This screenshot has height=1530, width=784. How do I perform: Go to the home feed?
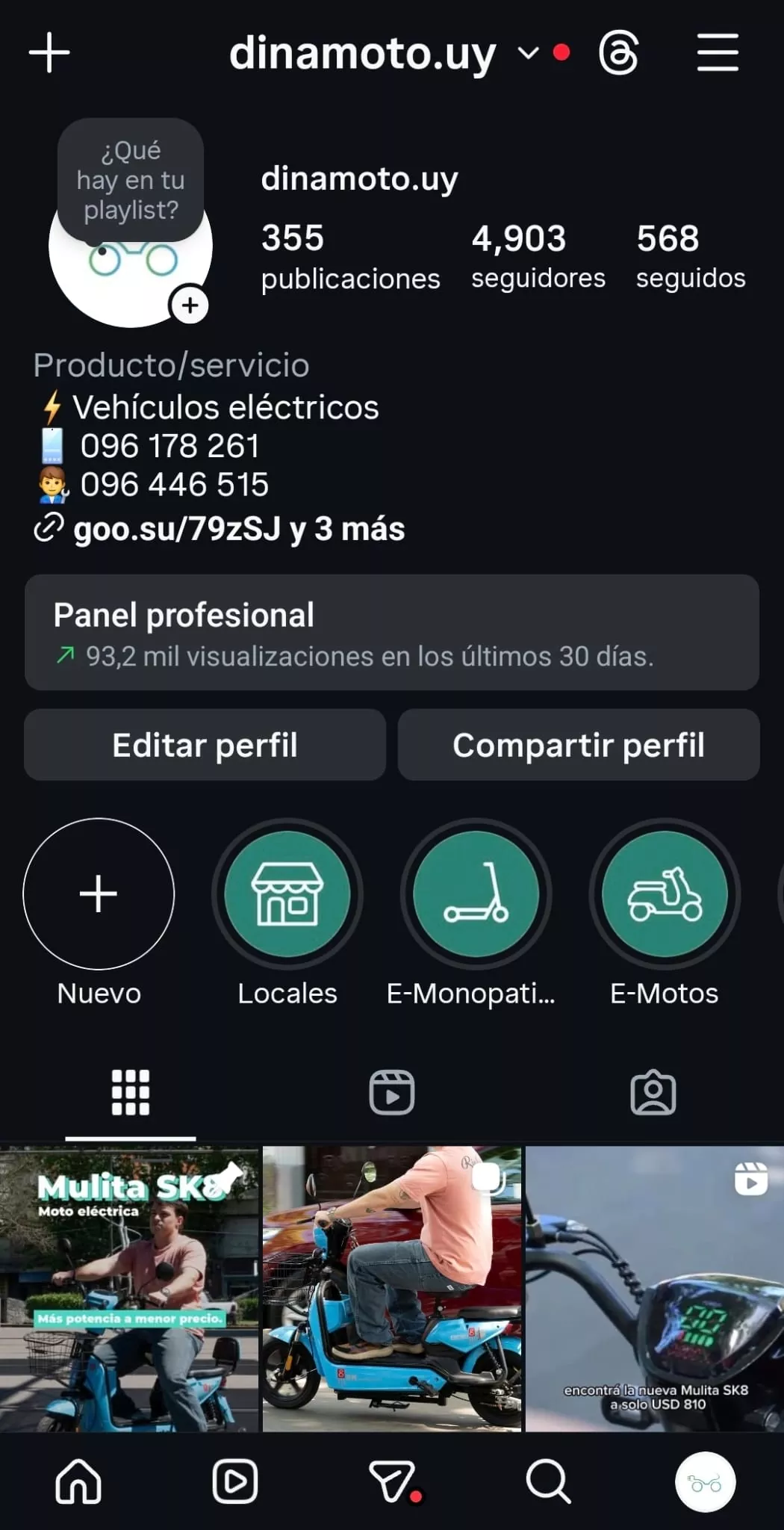pos(78,1481)
